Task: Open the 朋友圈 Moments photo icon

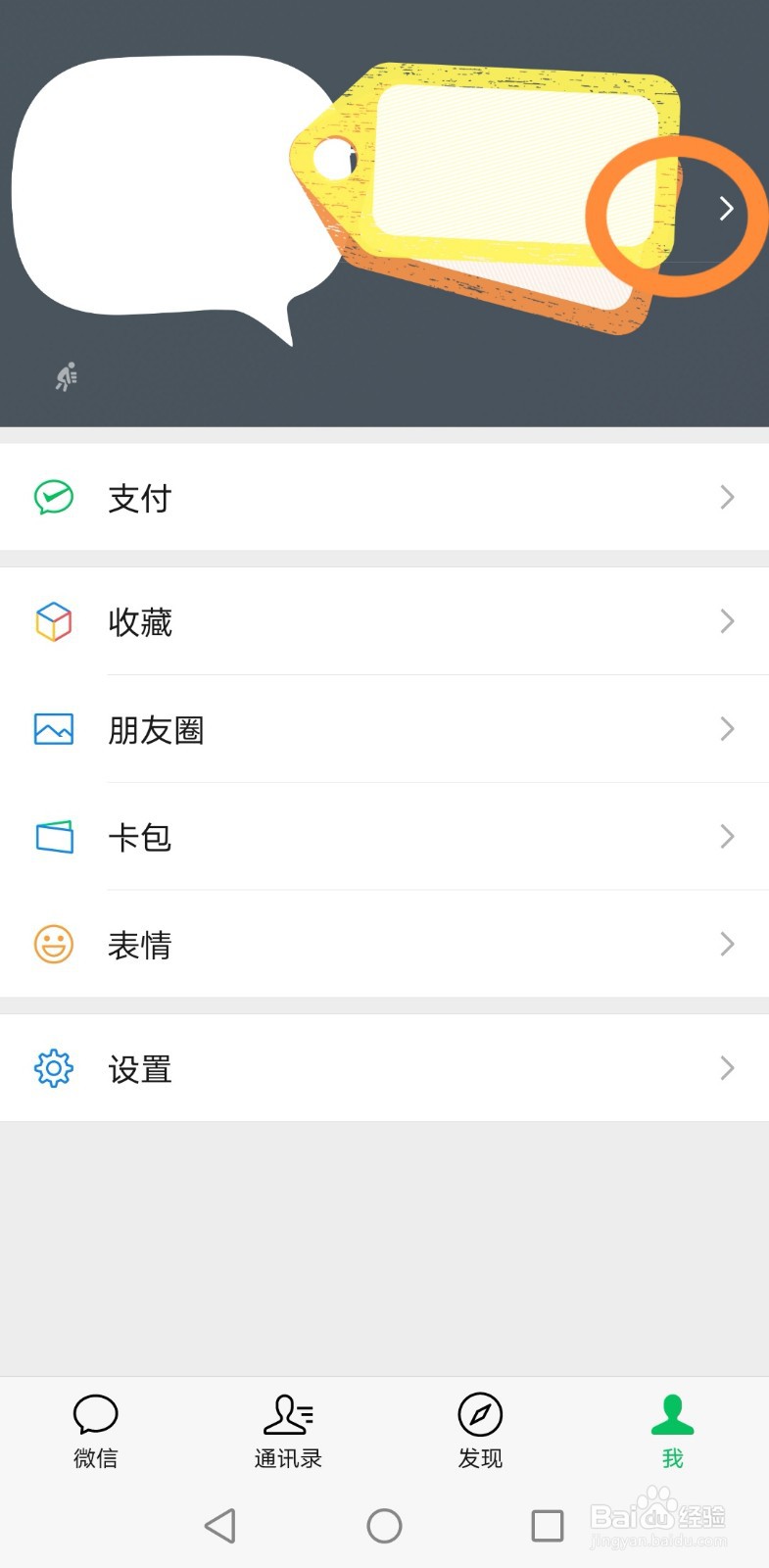Action: tap(54, 729)
